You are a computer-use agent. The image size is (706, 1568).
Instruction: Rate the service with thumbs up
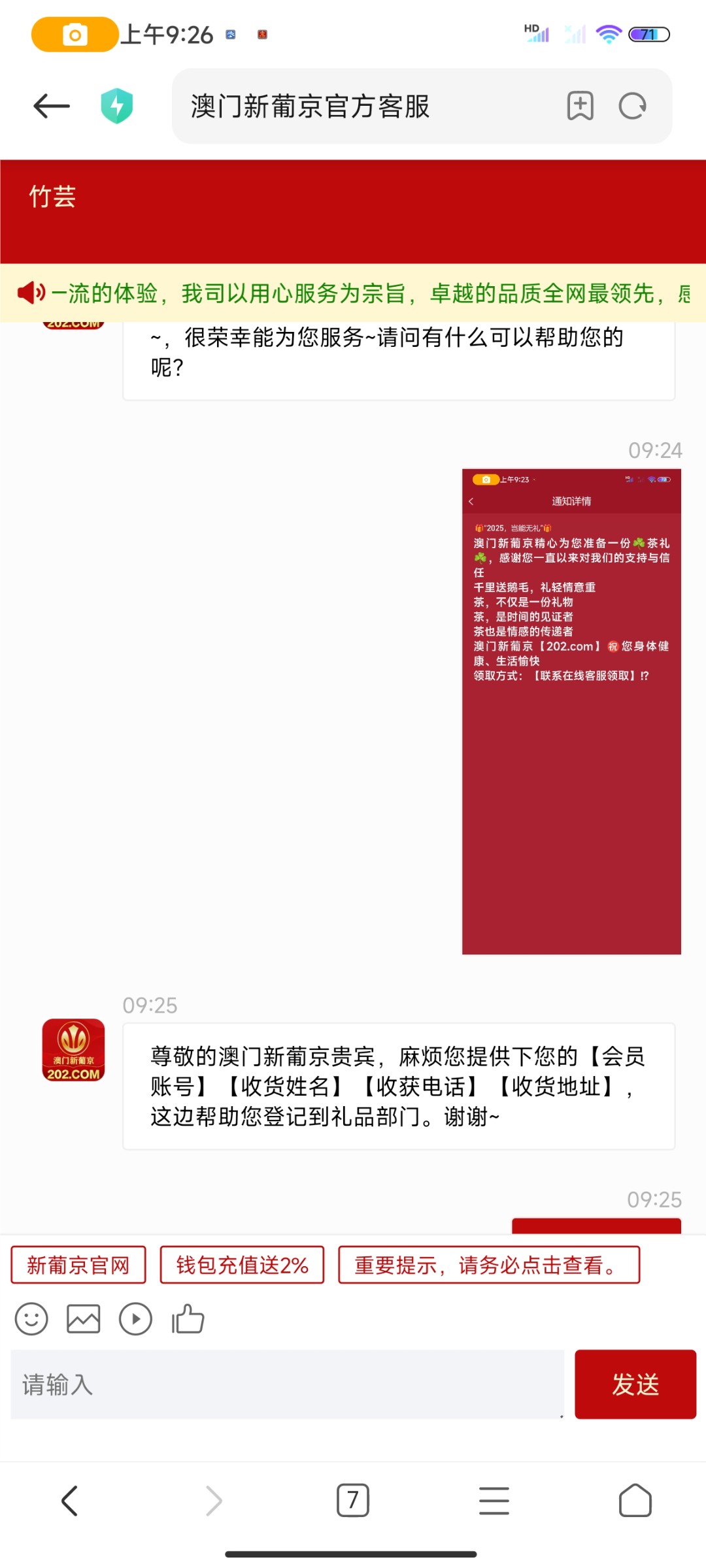point(188,1319)
